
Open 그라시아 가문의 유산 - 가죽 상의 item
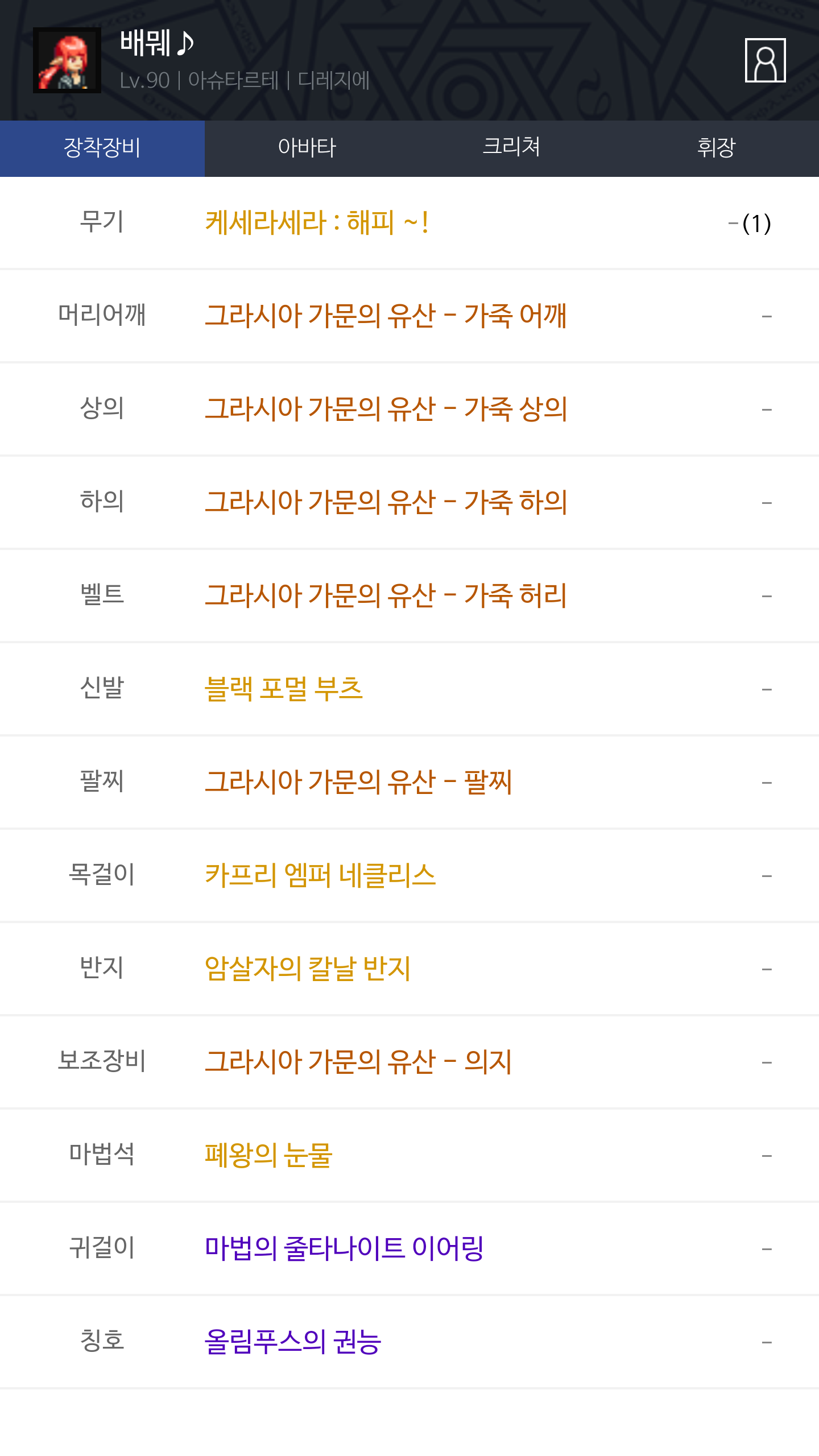[386, 409]
